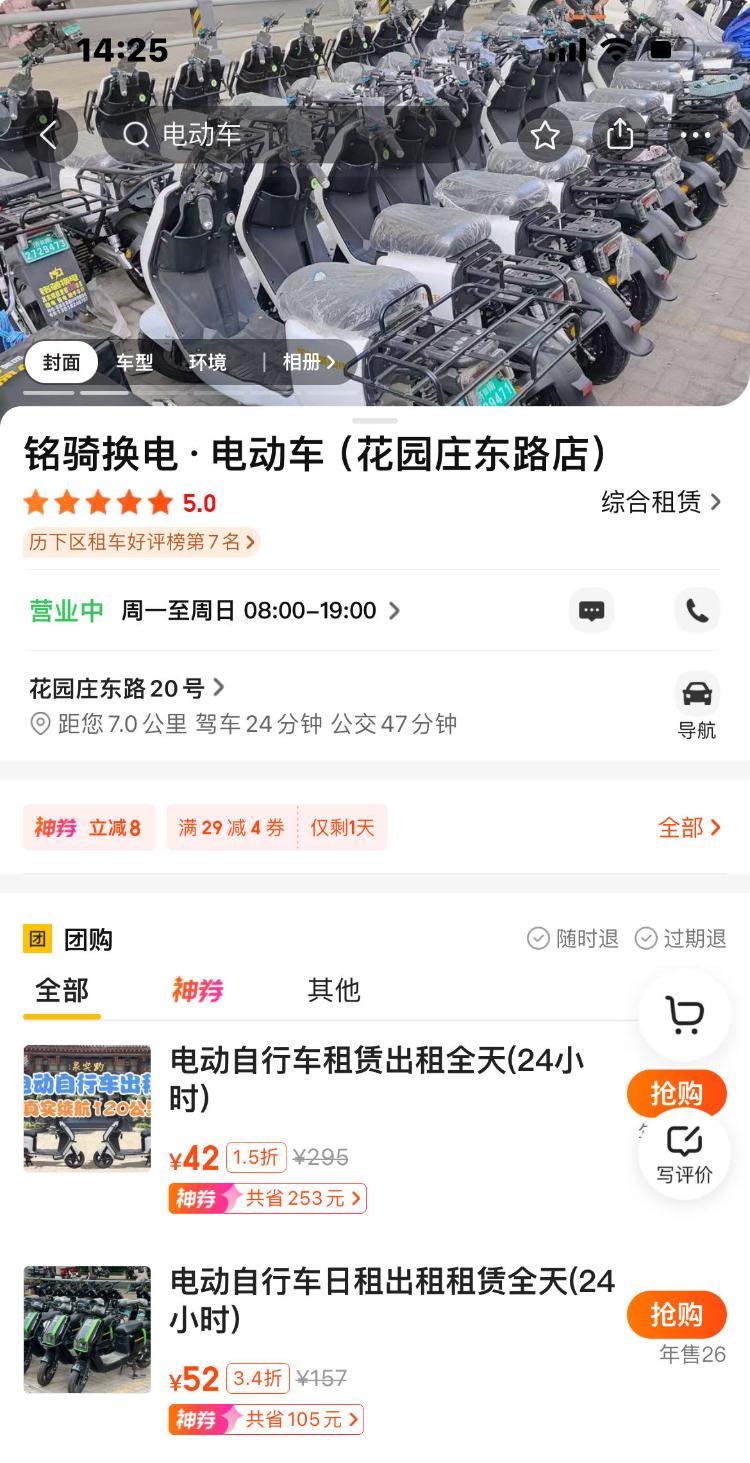Viewport: 750px width, 1463px height.
Task: Tap 抢购 for the ¥52 daily rental
Action: tap(676, 1314)
